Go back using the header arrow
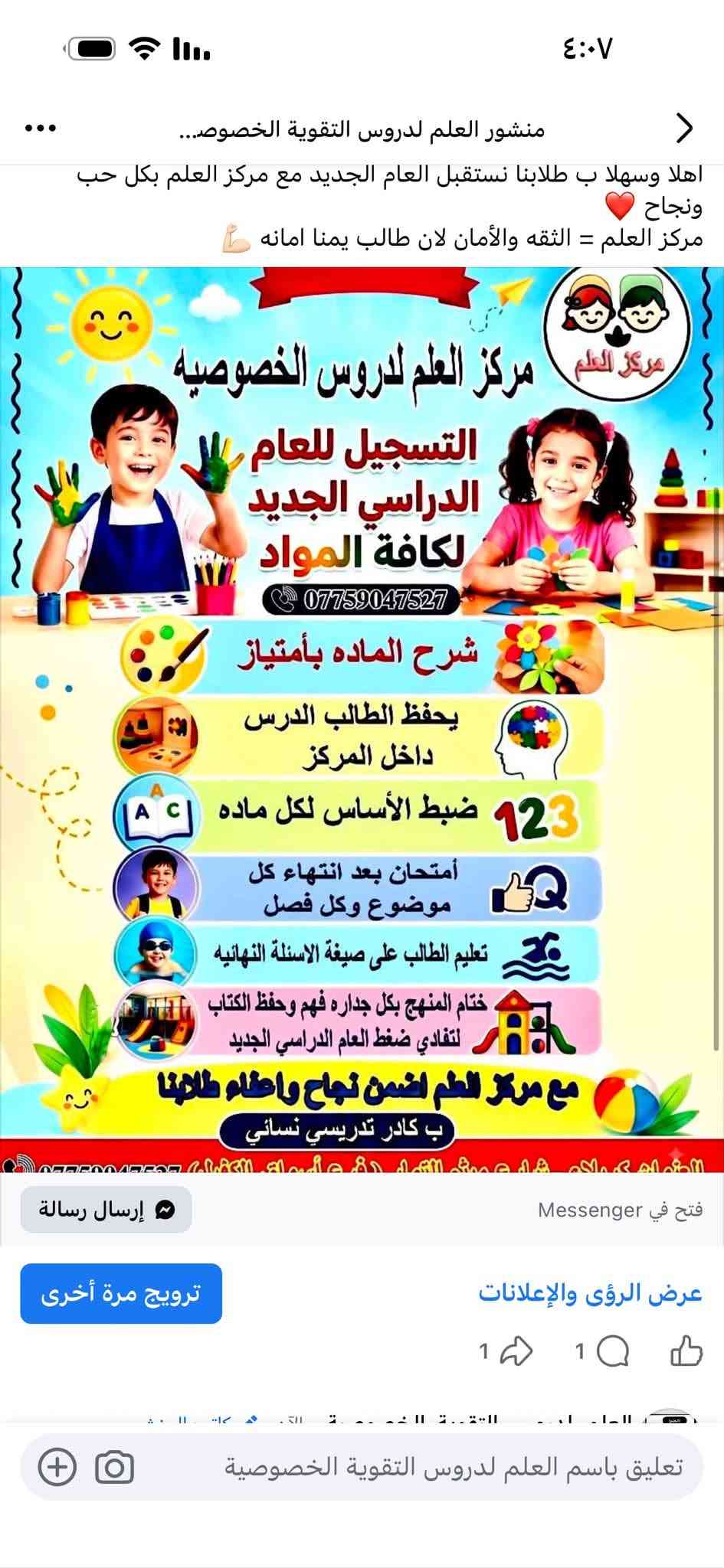The width and height of the screenshot is (724, 1568). pos(684,129)
